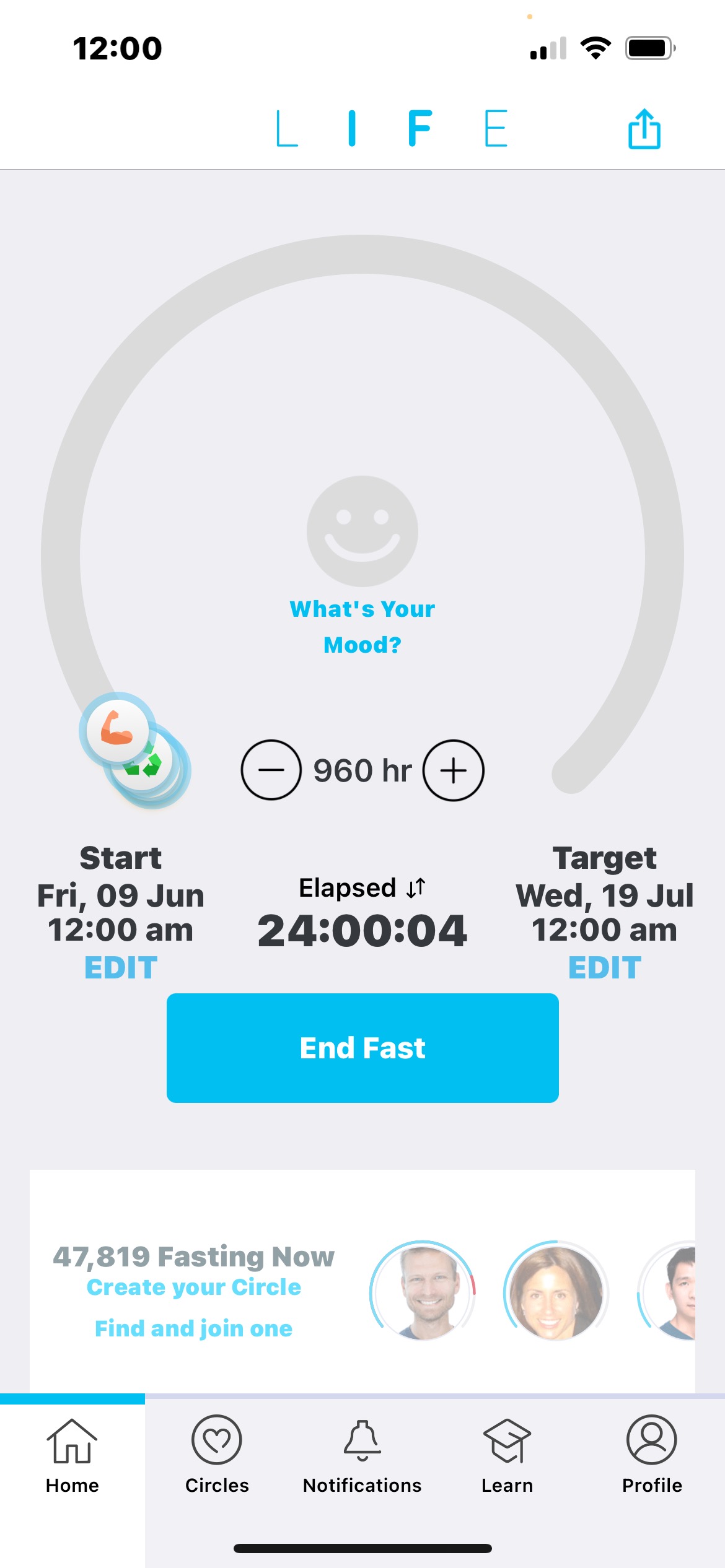This screenshot has width=725, height=1568.
Task: Edit the Start time
Action: (121, 967)
